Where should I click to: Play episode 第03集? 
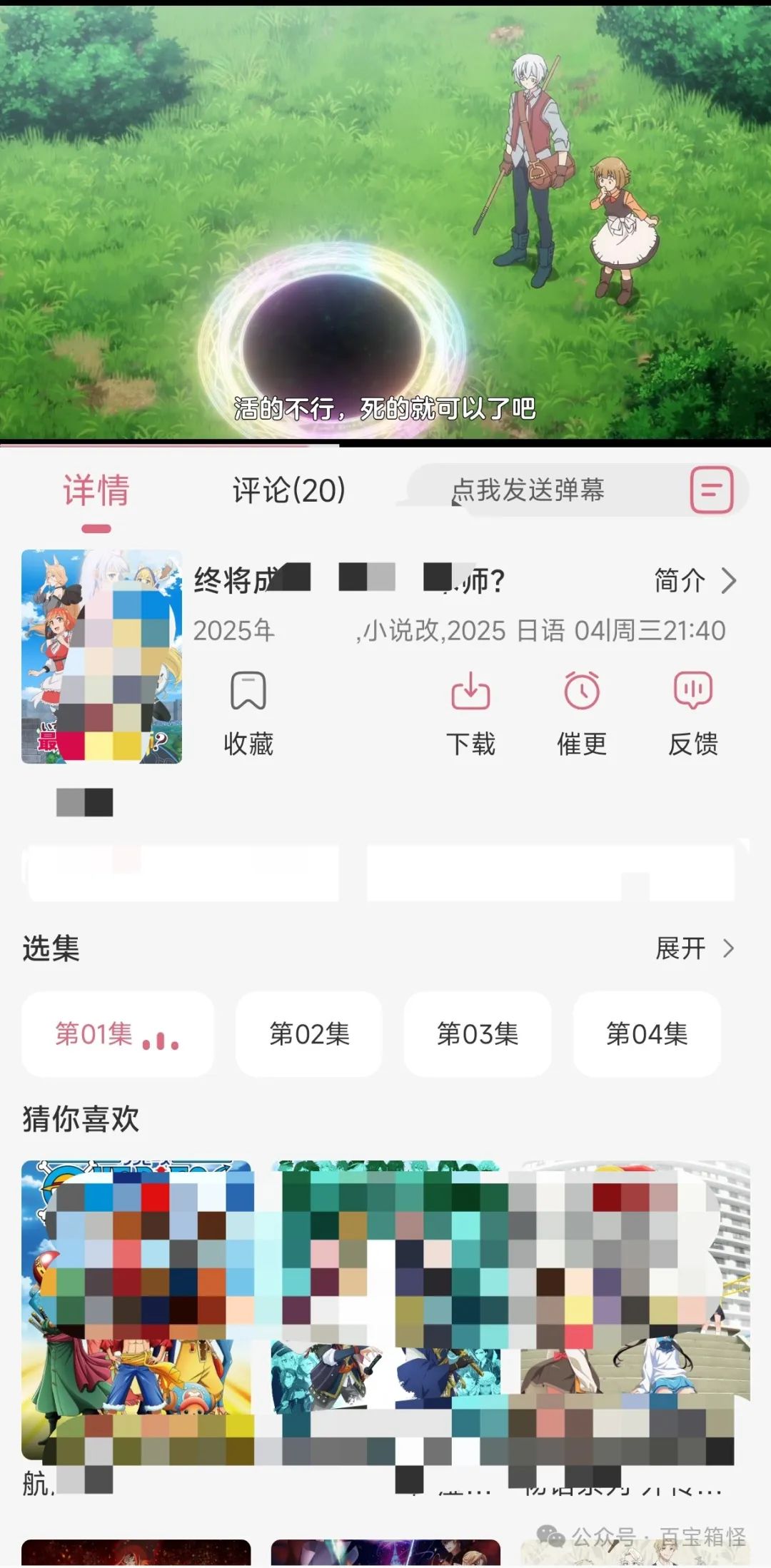[478, 1033]
